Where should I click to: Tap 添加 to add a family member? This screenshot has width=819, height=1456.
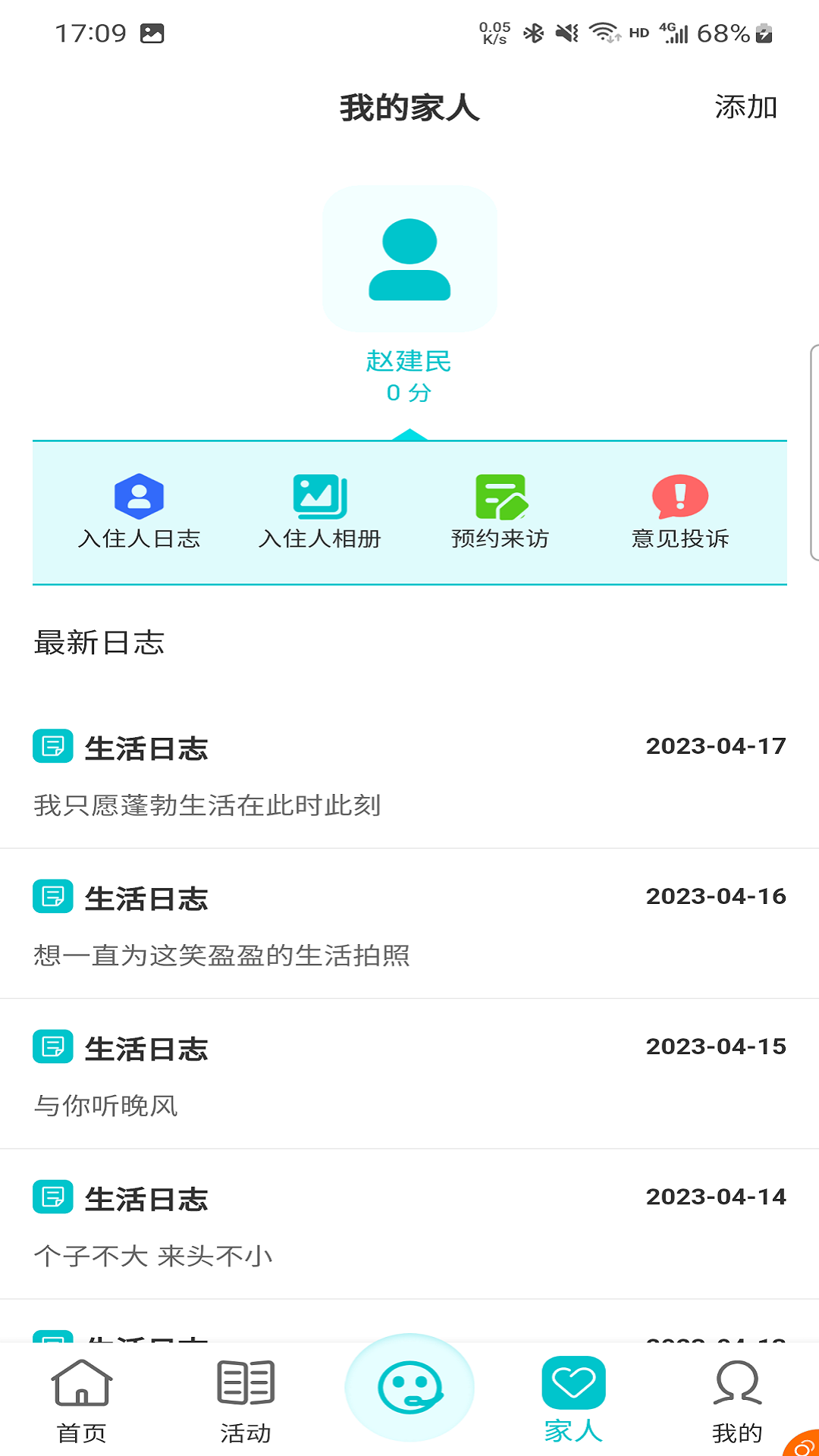745,107
